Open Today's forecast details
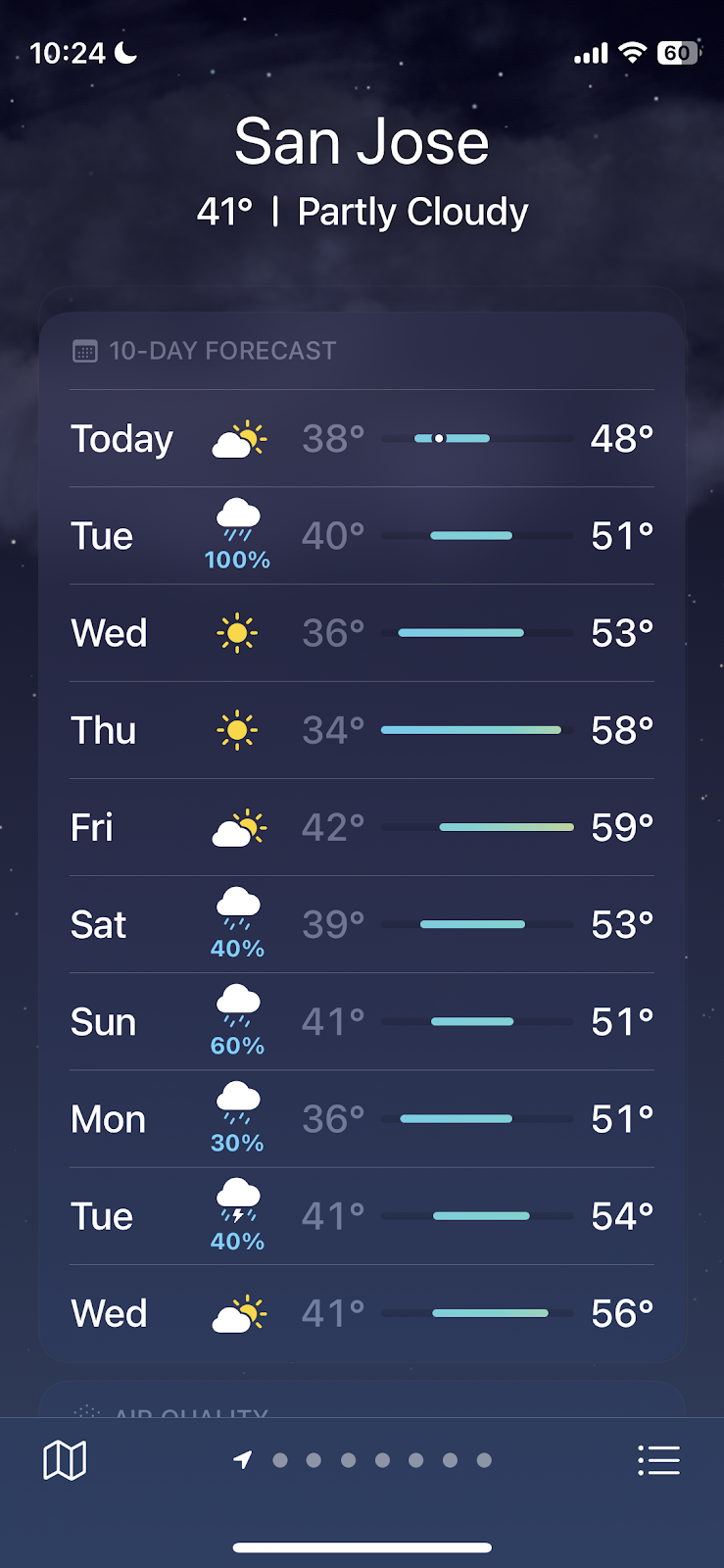 pyautogui.click(x=362, y=439)
